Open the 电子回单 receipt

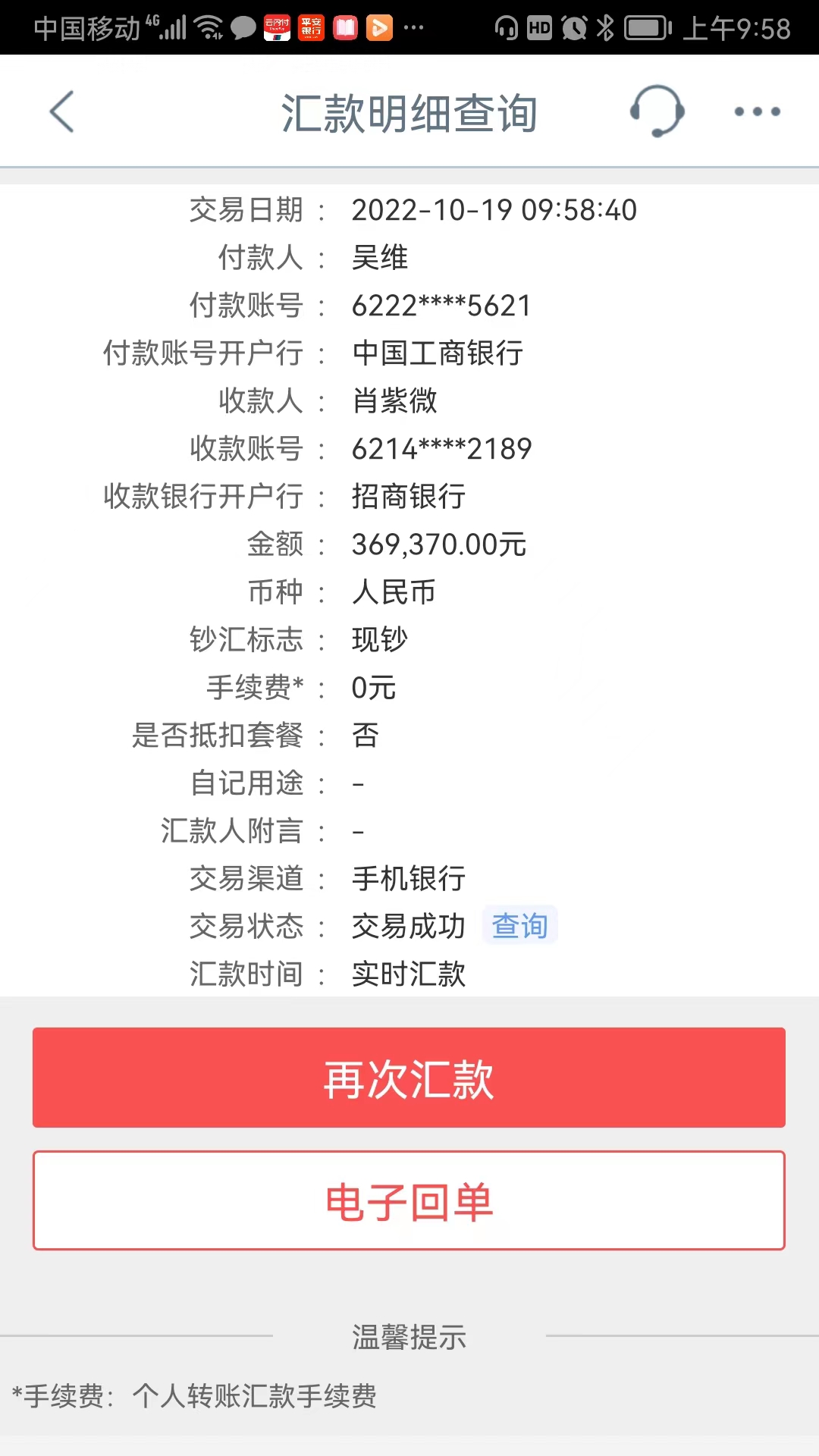pyautogui.click(x=409, y=1201)
